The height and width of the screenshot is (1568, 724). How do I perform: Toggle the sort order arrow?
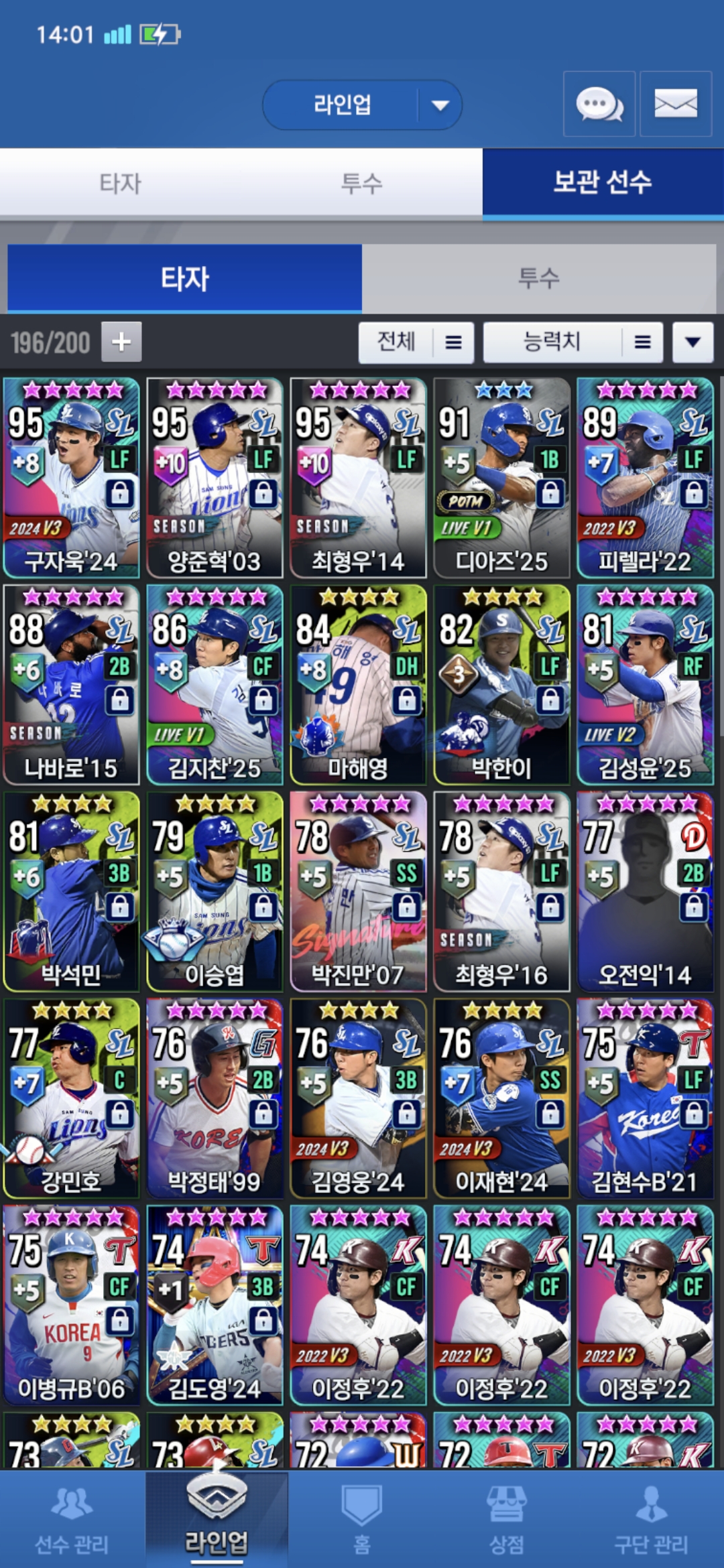(692, 342)
